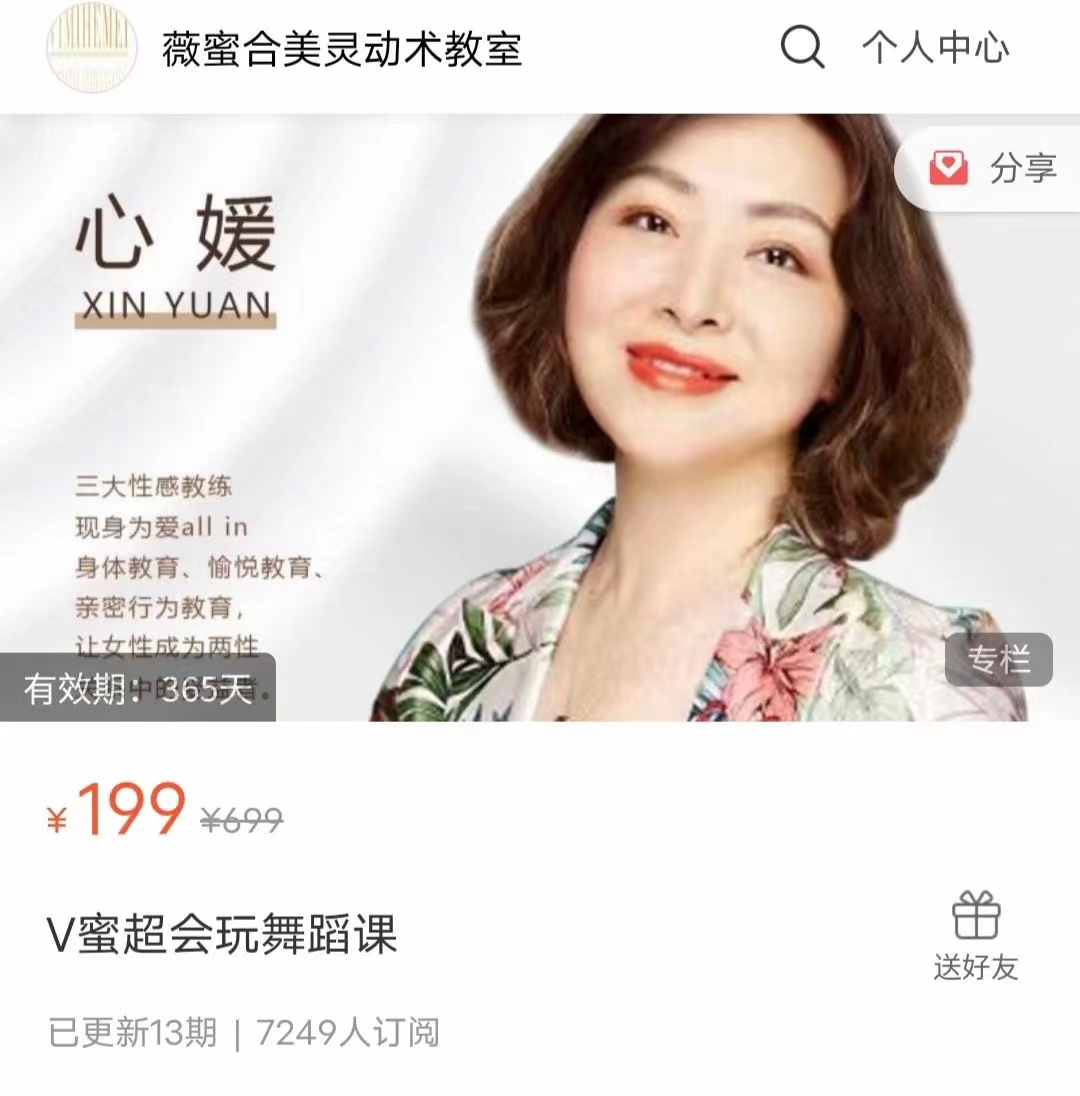Open 个人中心 personal center
This screenshot has height=1096, width=1080.
coord(935,48)
